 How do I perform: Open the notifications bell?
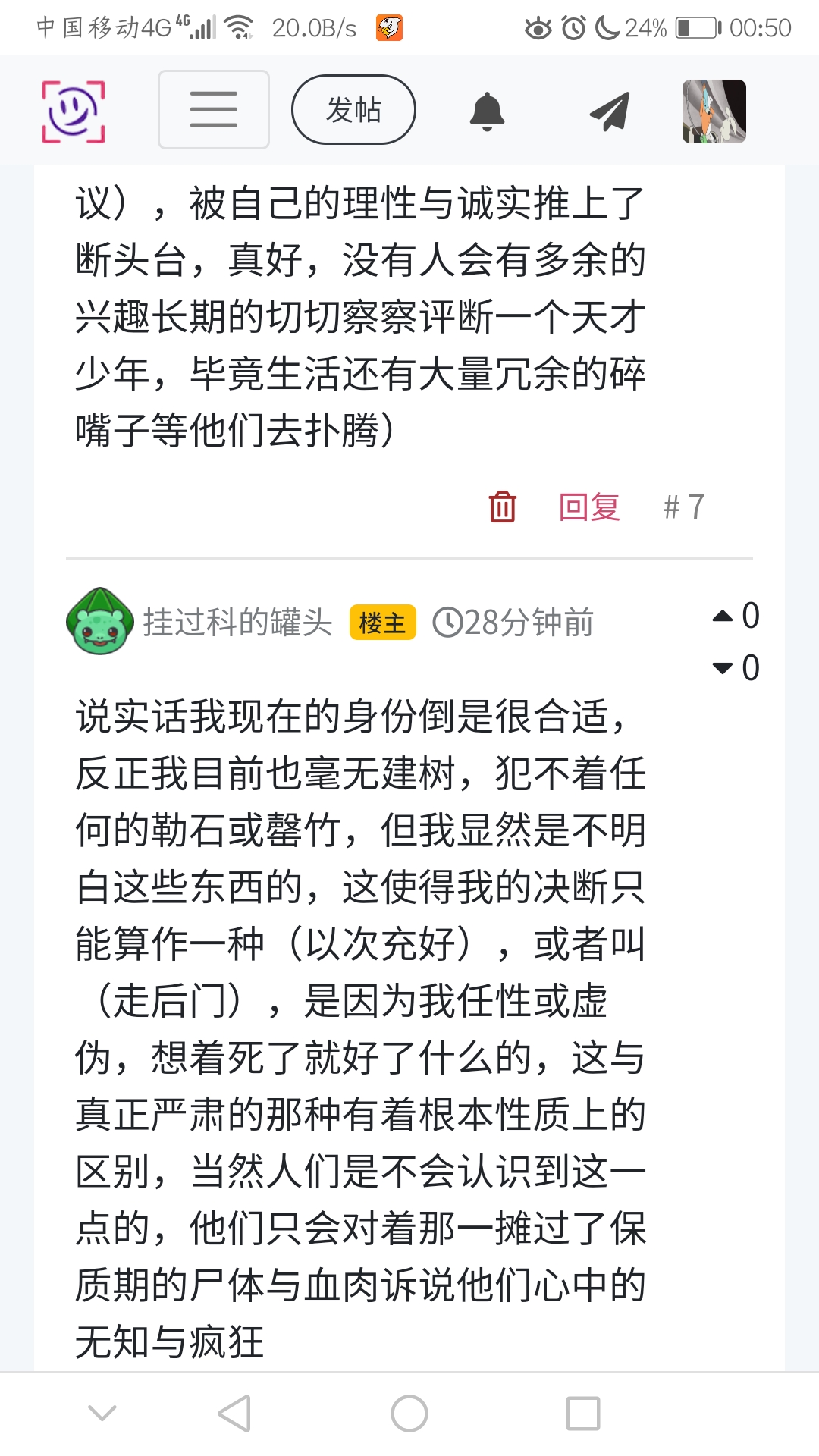(x=487, y=111)
